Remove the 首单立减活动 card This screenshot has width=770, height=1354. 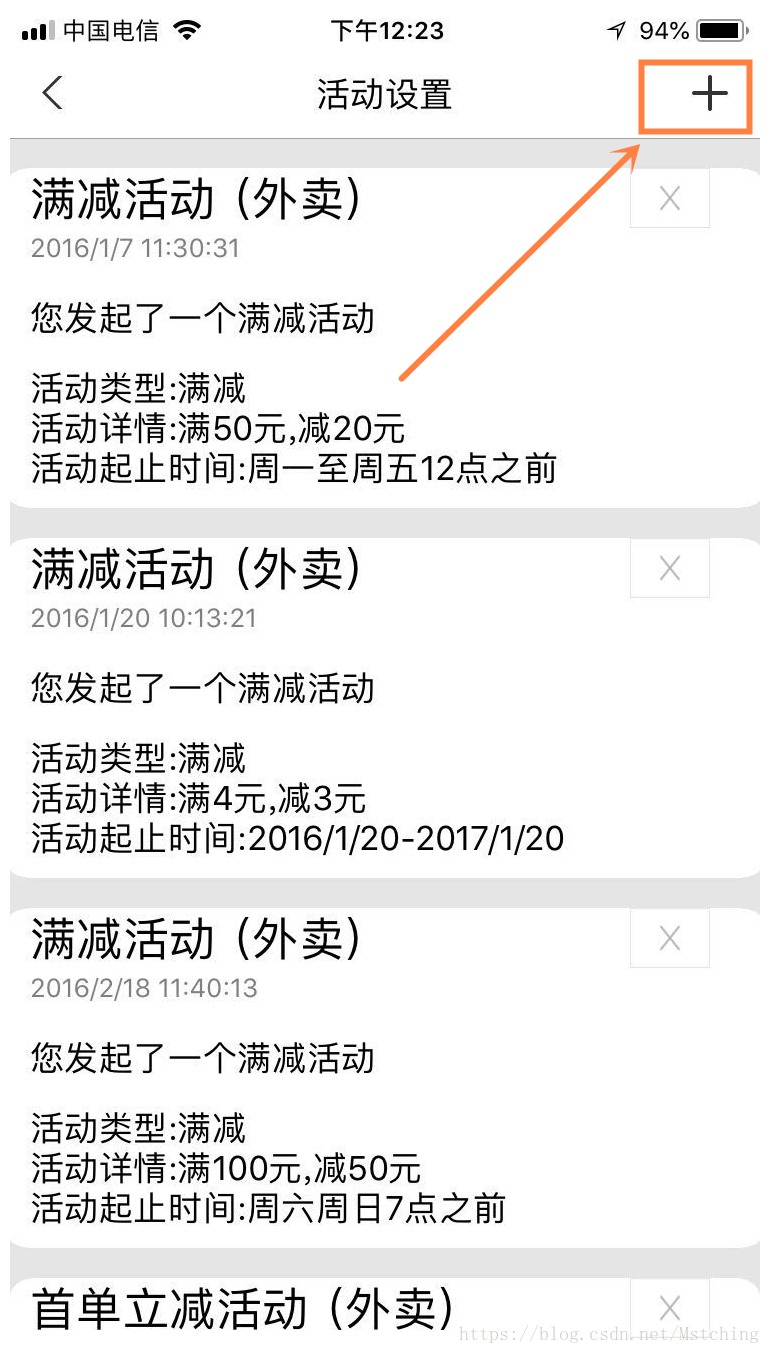(x=670, y=1307)
